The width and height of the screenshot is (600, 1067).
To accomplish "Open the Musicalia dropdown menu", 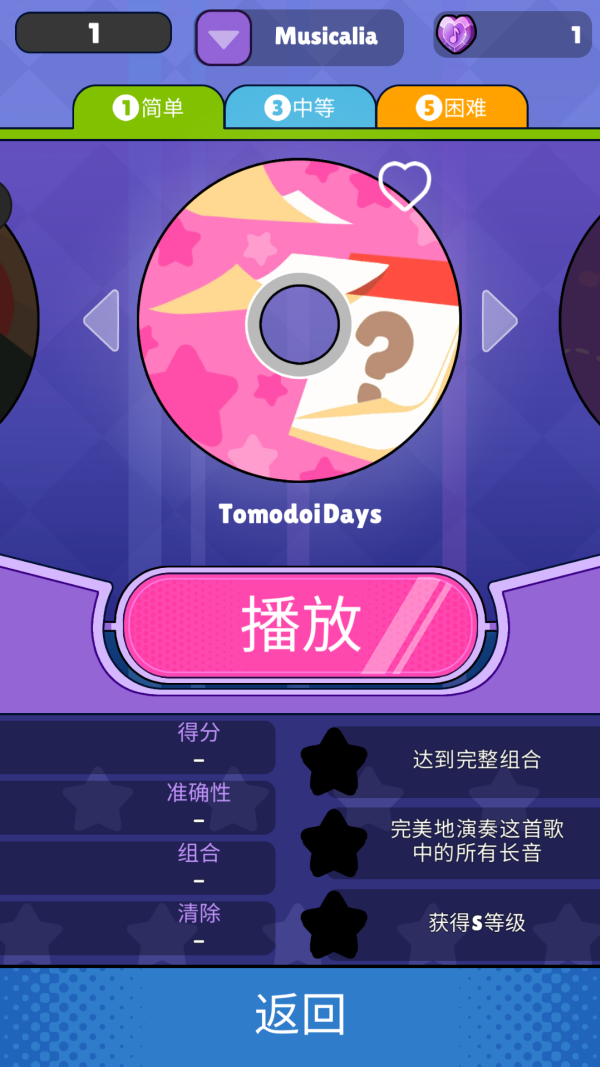I will [x=224, y=38].
